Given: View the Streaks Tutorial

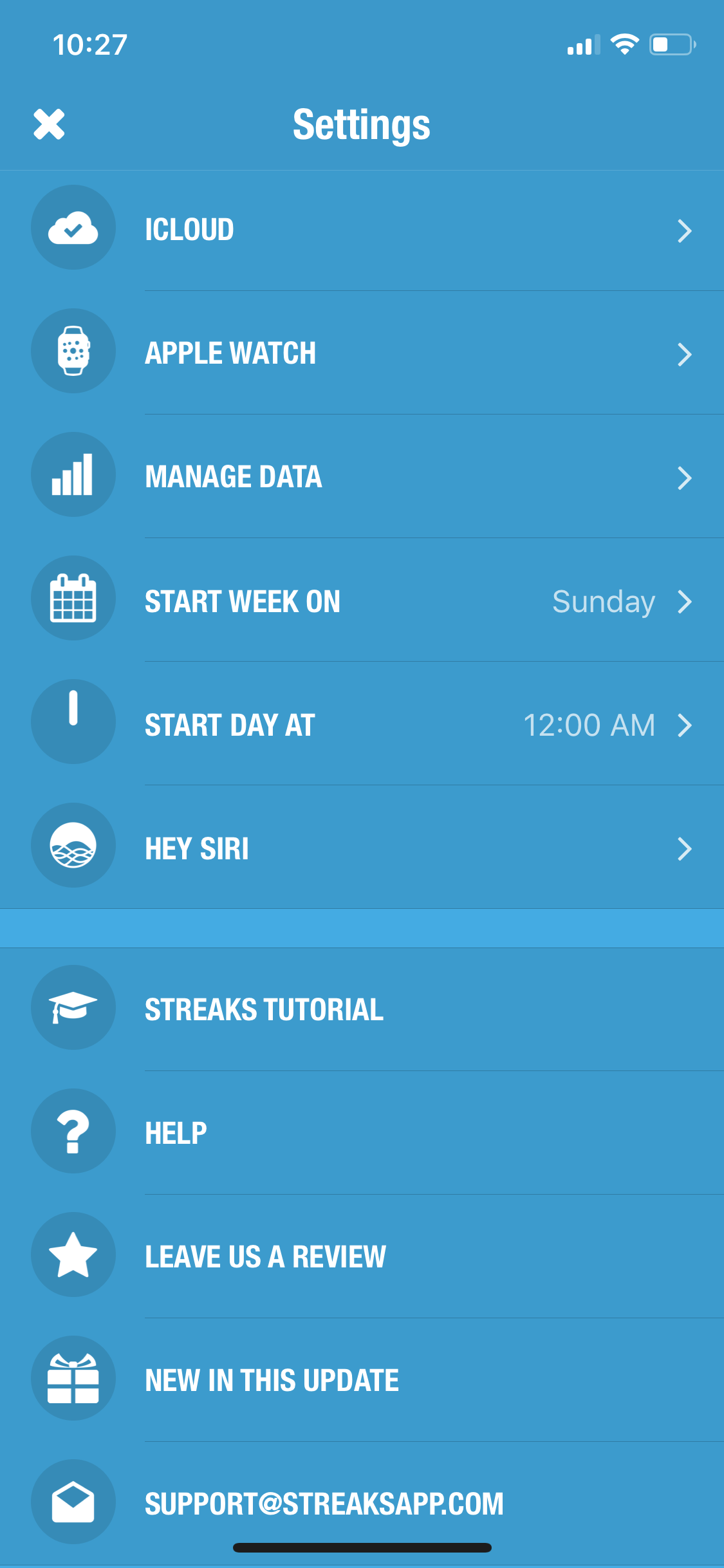Looking at the screenshot, I should pyautogui.click(x=362, y=1009).
